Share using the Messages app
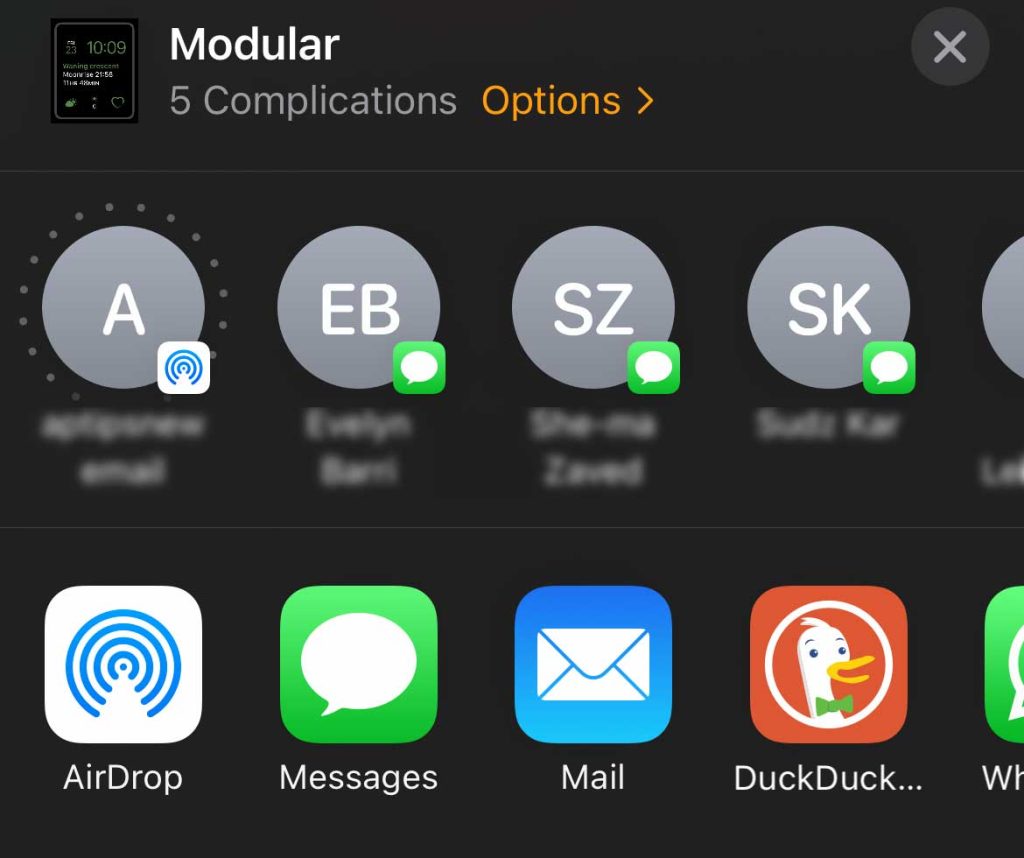1024x858 pixels. (359, 664)
